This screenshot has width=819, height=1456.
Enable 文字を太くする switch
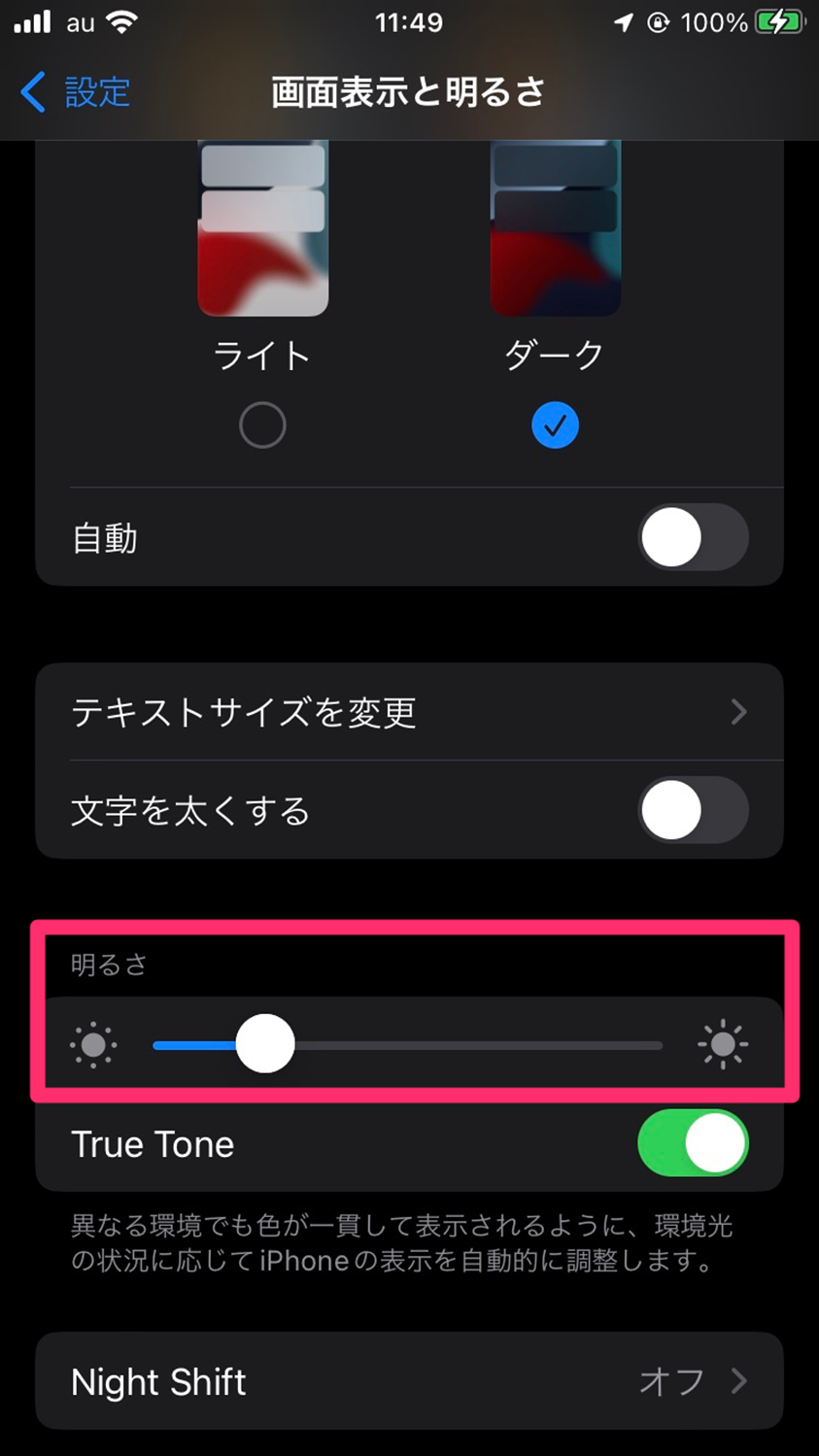click(693, 810)
